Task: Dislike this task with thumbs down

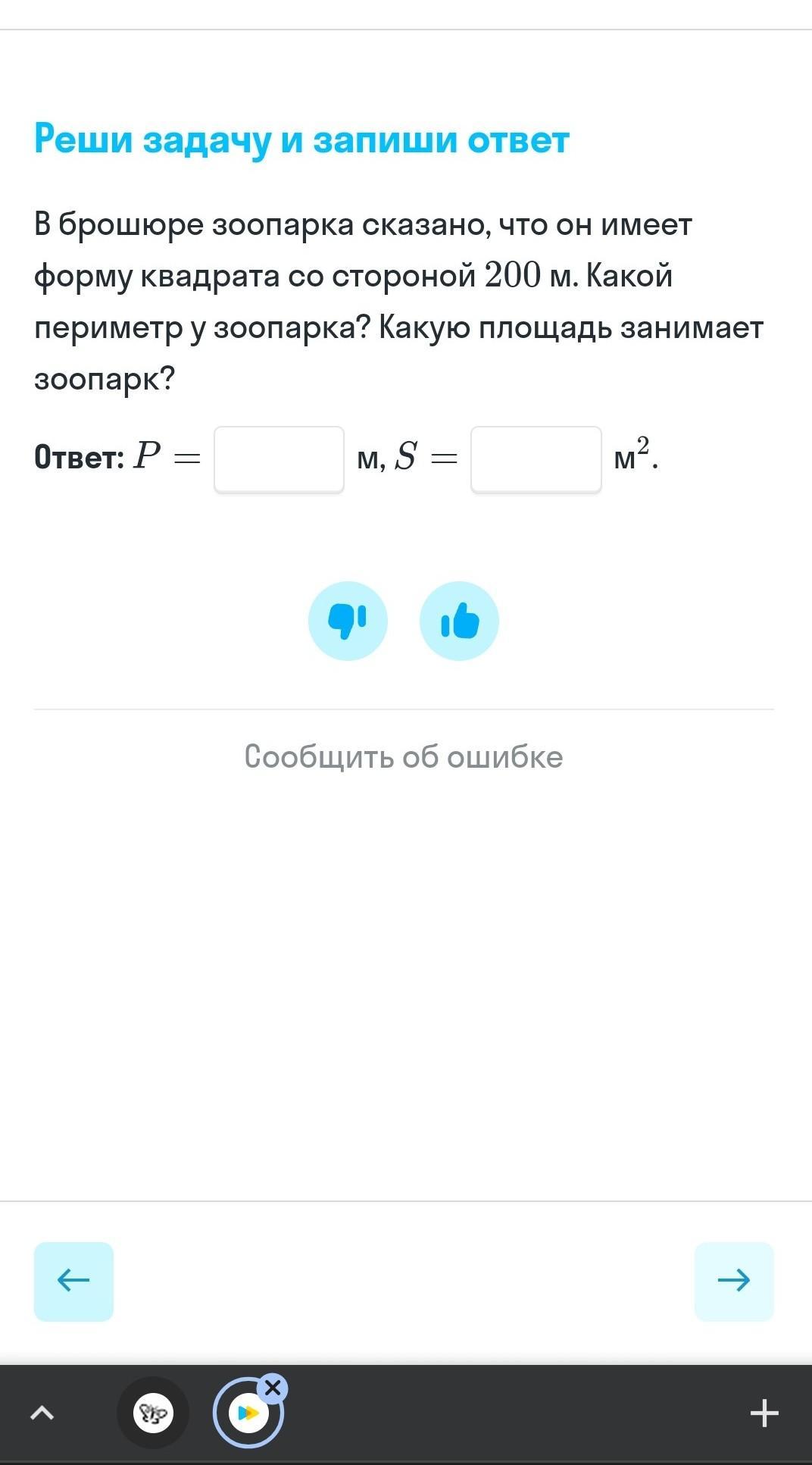Action: (x=348, y=621)
